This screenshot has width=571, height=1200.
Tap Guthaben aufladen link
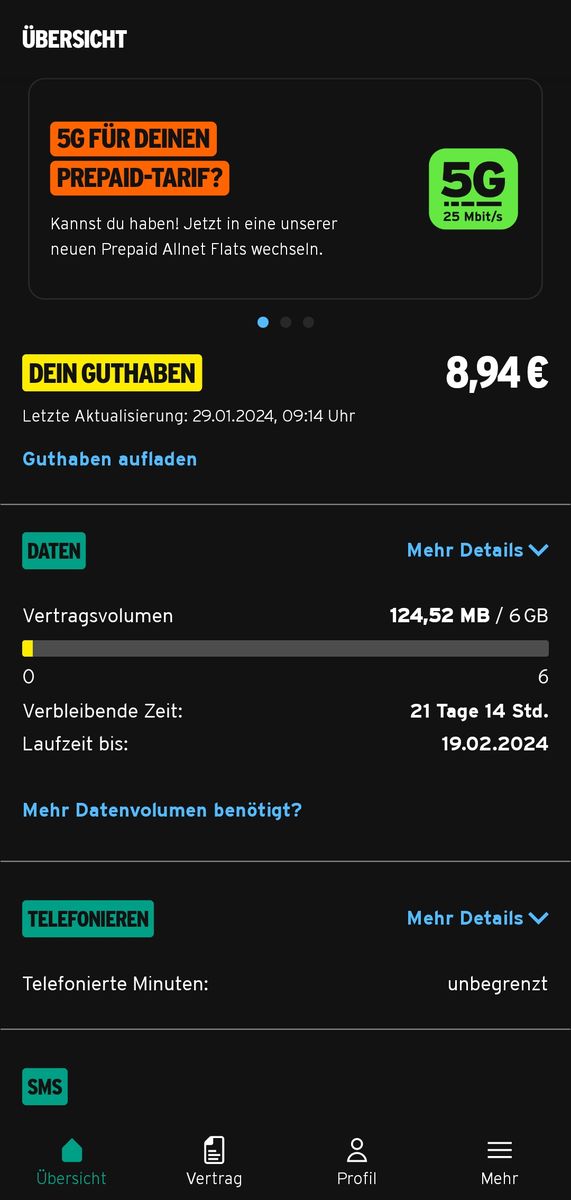[x=110, y=459]
